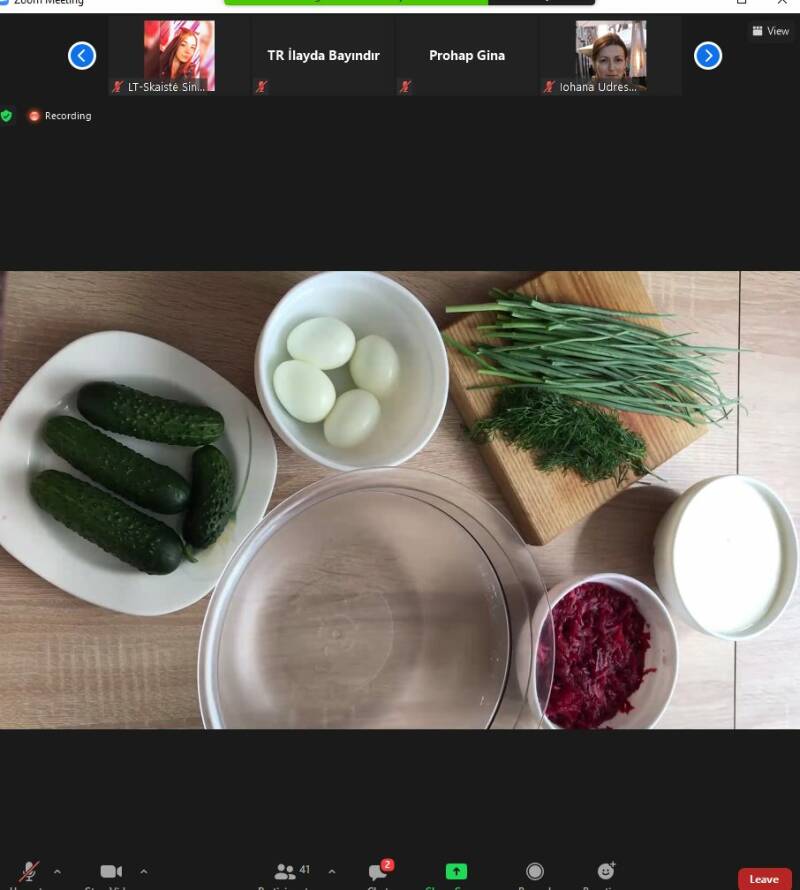Tap the green Share Screen button

[456, 872]
